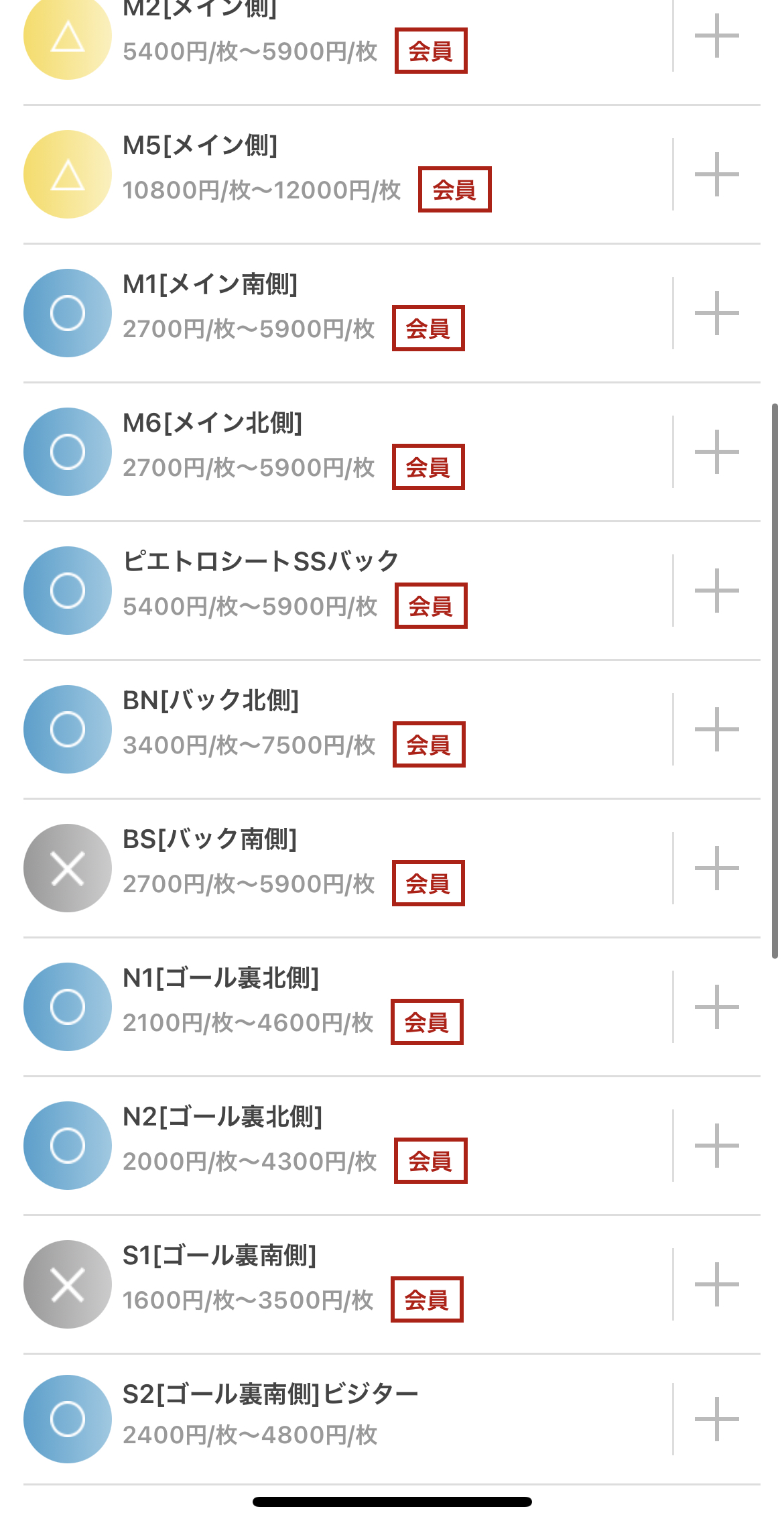
Task: Open the plus for M6[メイン北側]
Action: point(716,452)
